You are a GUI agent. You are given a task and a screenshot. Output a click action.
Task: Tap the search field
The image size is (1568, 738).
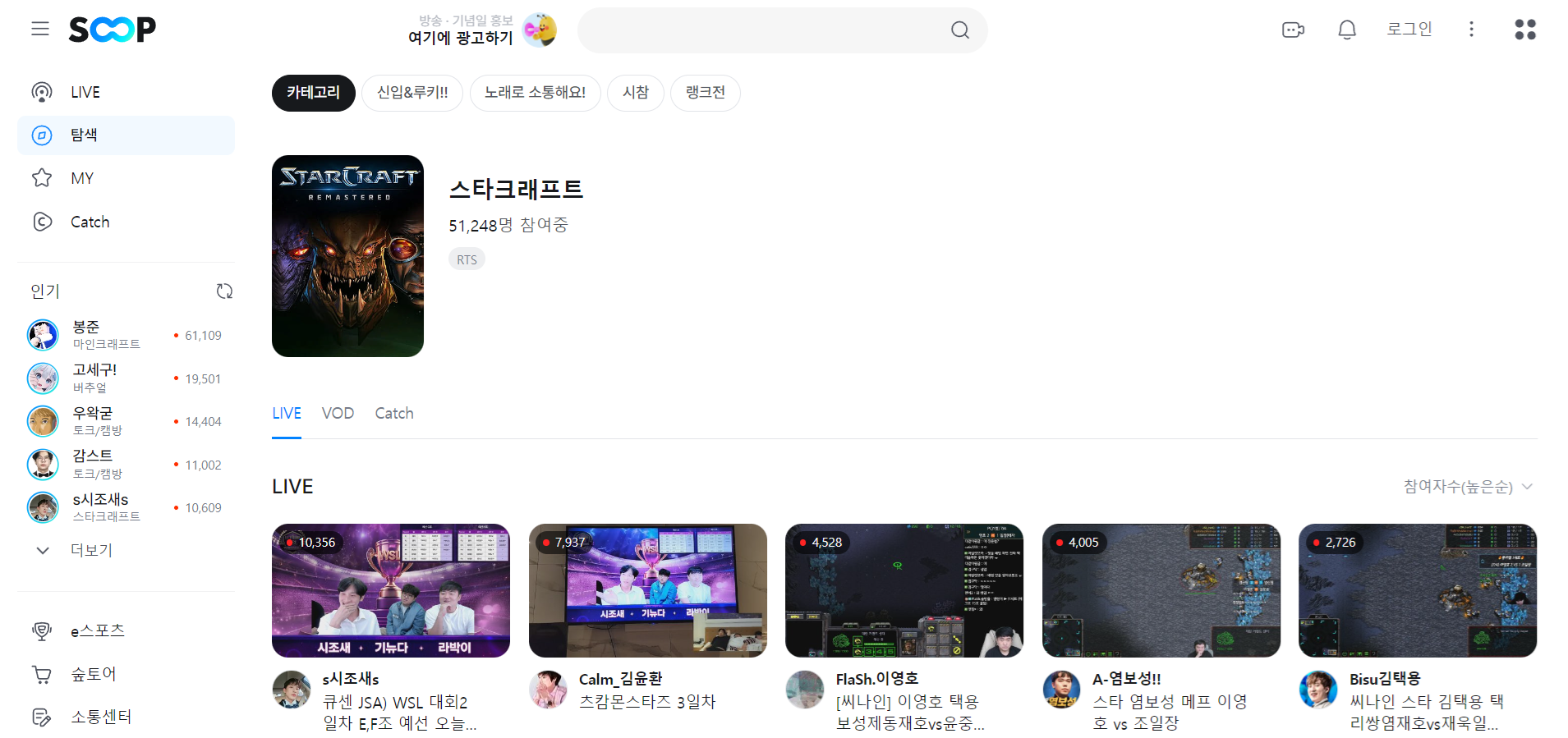point(764,30)
